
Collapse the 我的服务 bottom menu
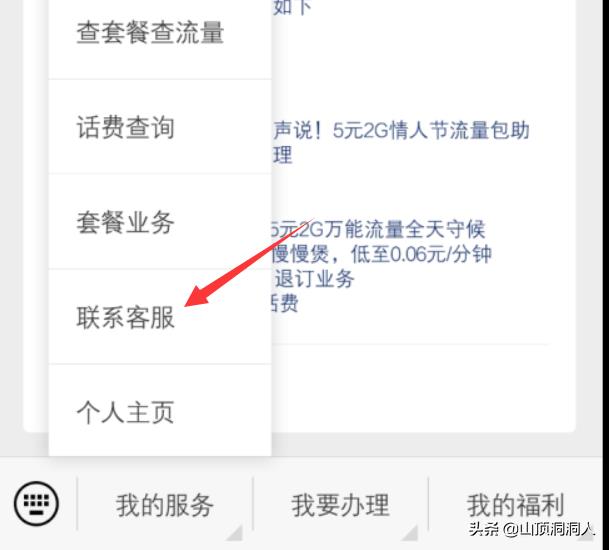[165, 505]
